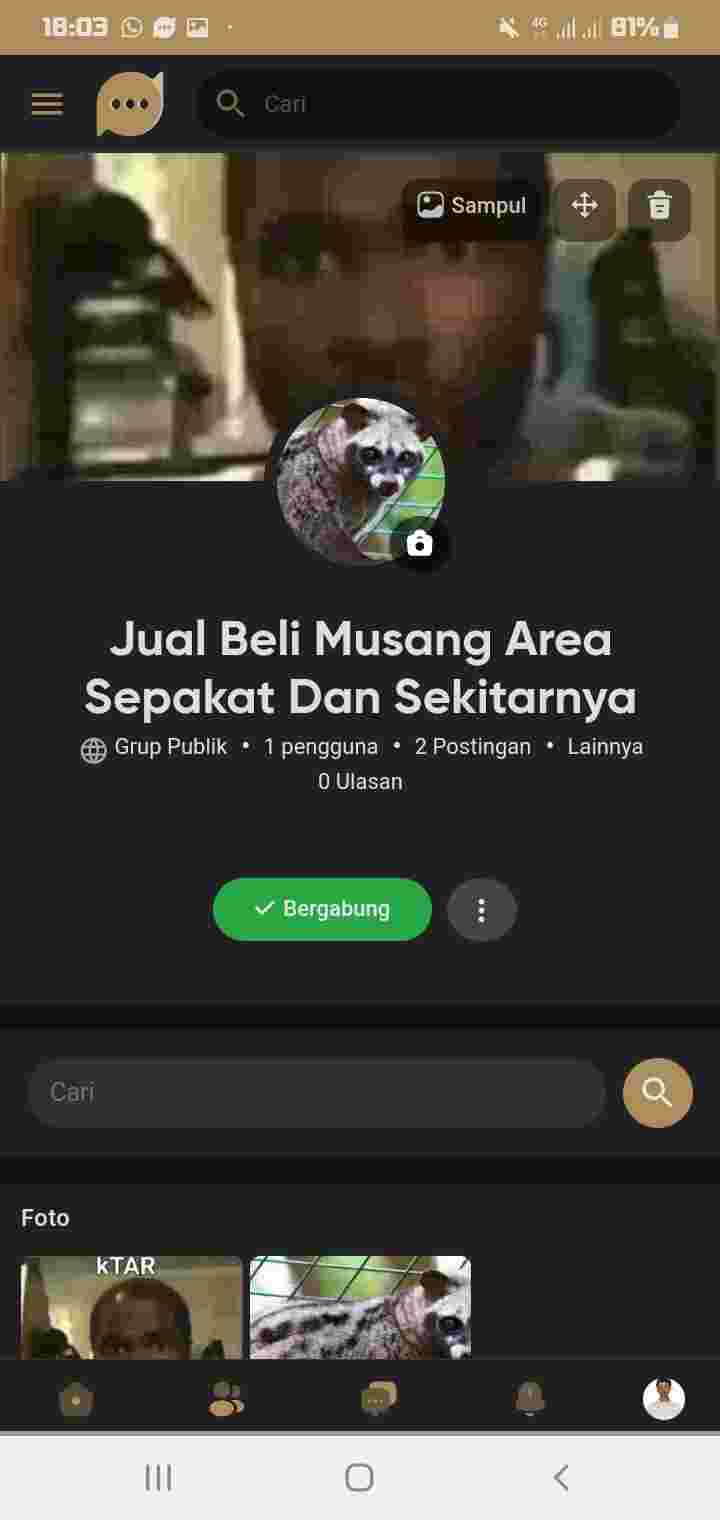
Task: Open my profile avatar tab
Action: [663, 1399]
